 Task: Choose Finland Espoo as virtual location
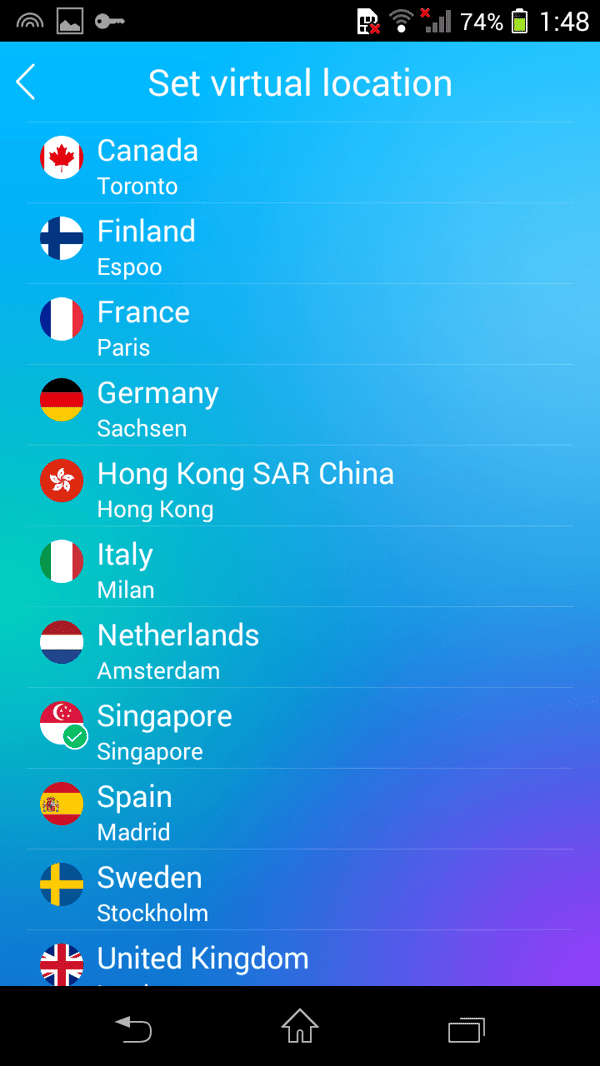click(x=300, y=243)
